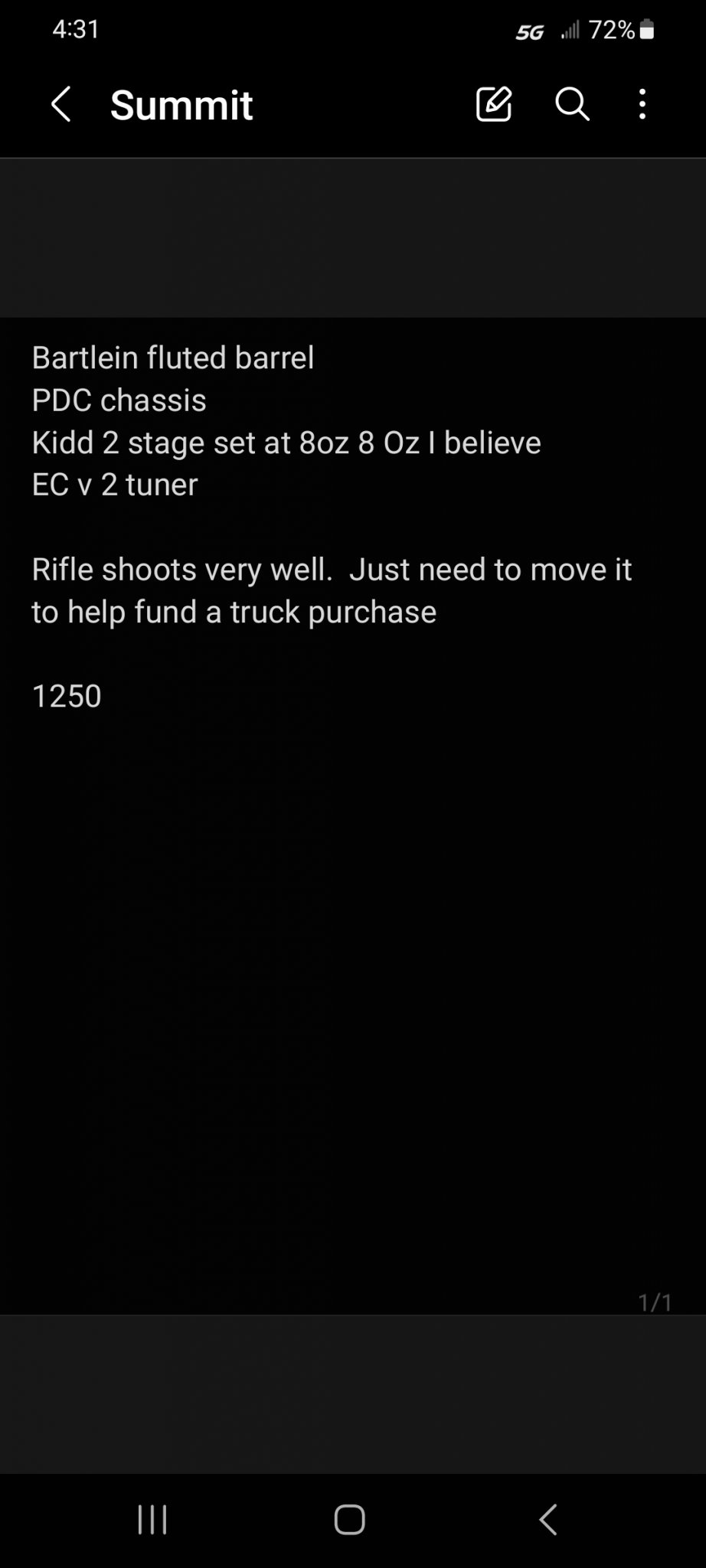The height and width of the screenshot is (1568, 706).
Task: Go to the home screen
Action: 350,1520
